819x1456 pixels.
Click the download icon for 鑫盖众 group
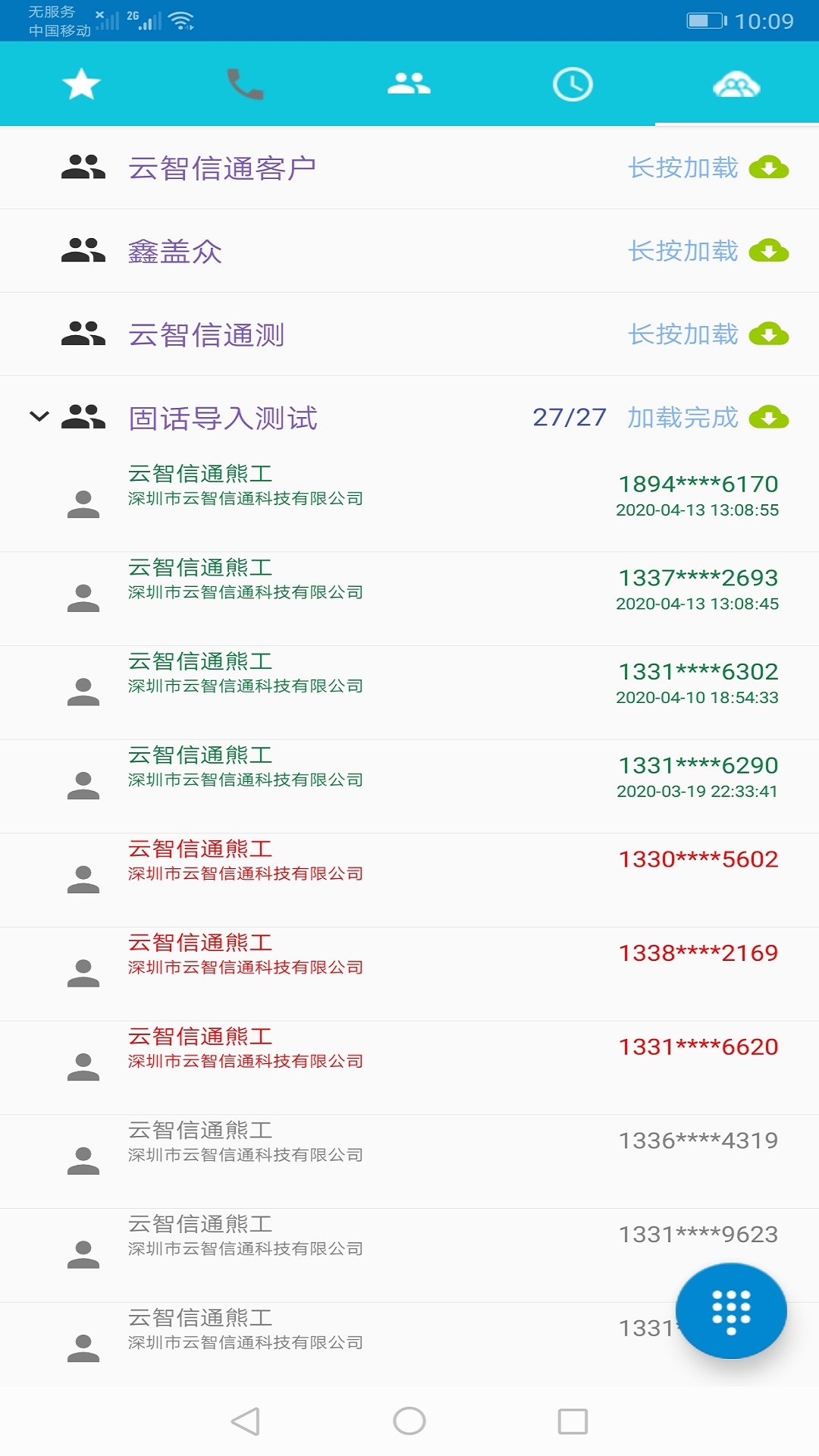pyautogui.click(x=769, y=251)
